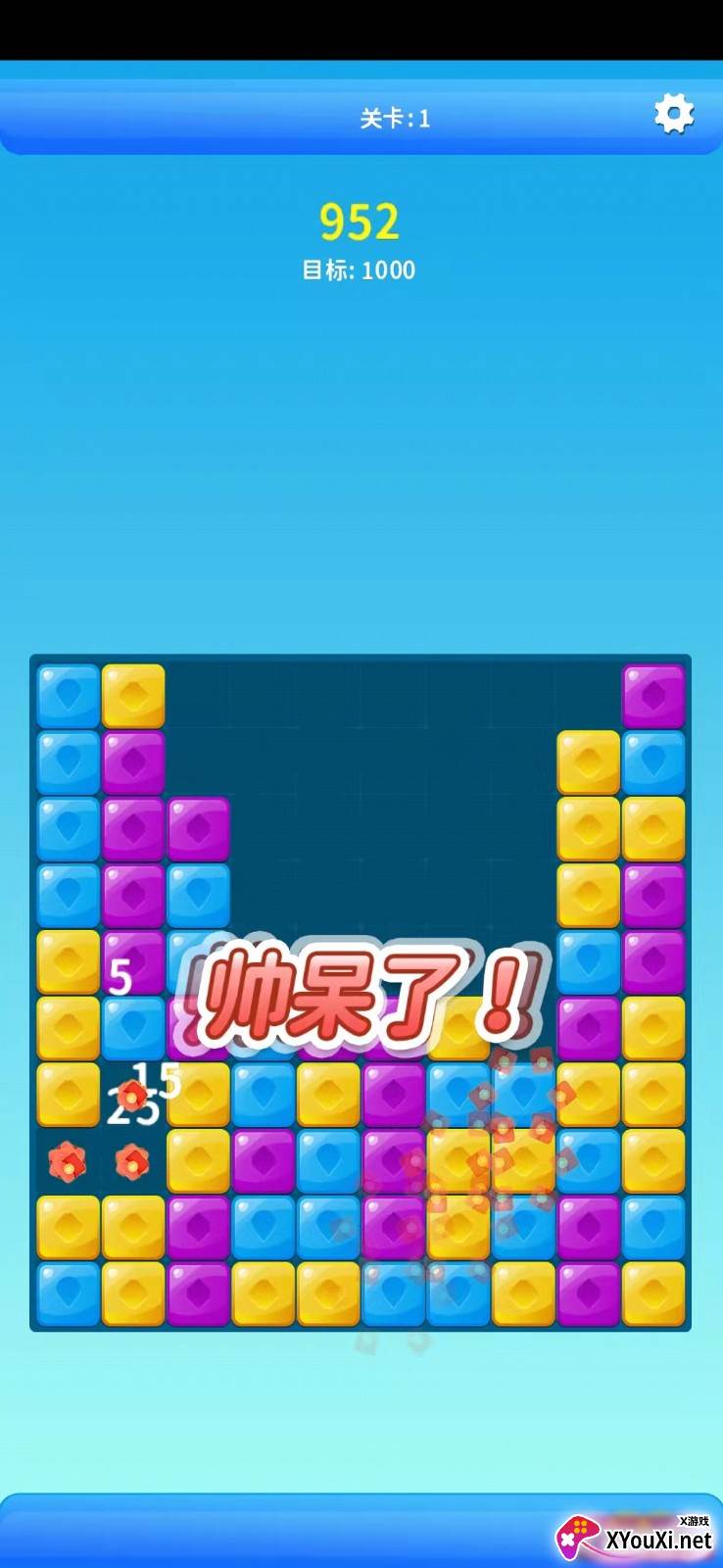Image resolution: width=723 pixels, height=1568 pixels.
Task: Tap the purple block topping the third column
Action: 199,829
